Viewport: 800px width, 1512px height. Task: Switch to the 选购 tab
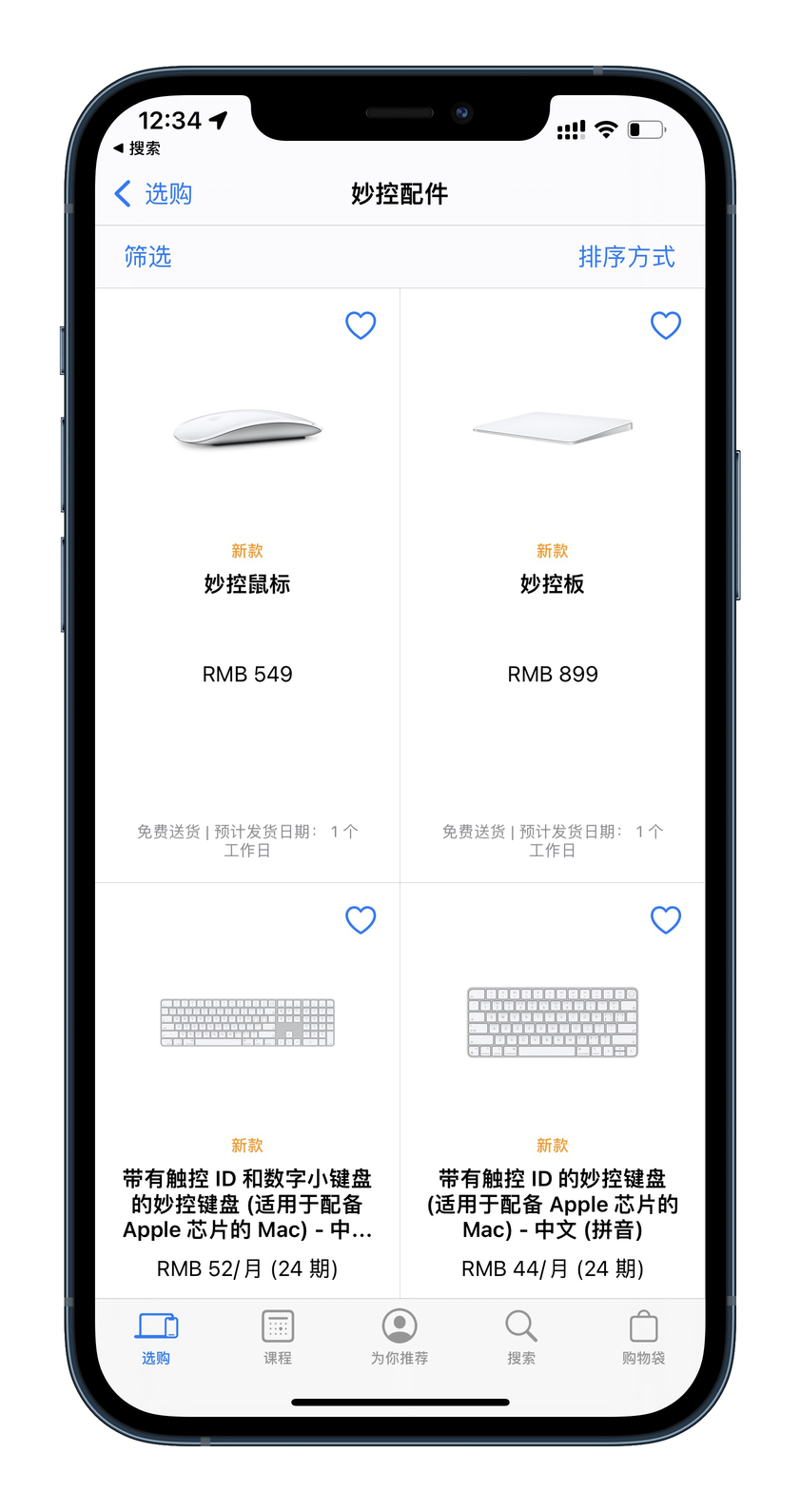[156, 1337]
